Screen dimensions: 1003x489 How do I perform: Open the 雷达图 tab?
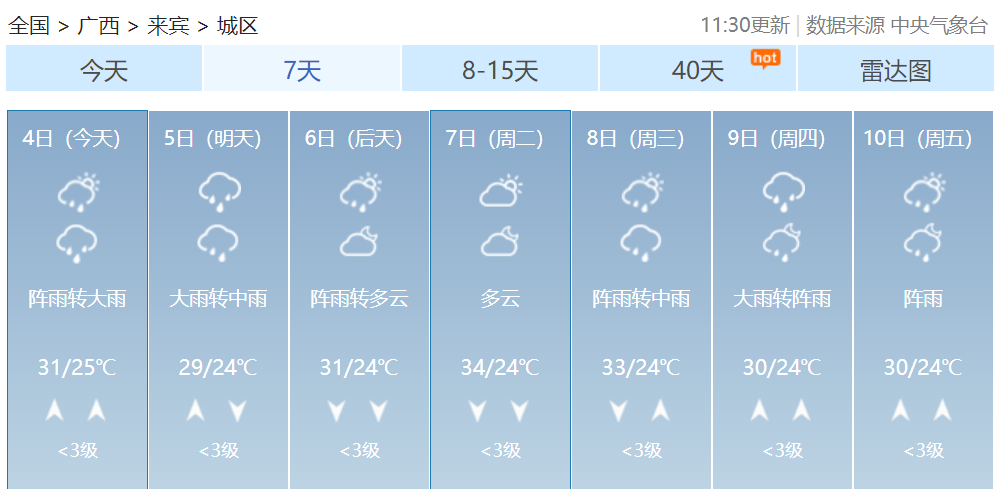click(x=895, y=70)
